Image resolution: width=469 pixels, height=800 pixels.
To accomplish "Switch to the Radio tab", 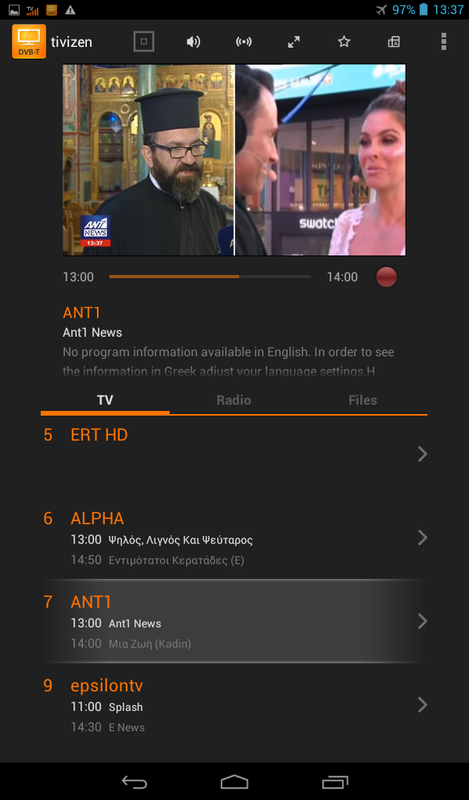I will [234, 400].
